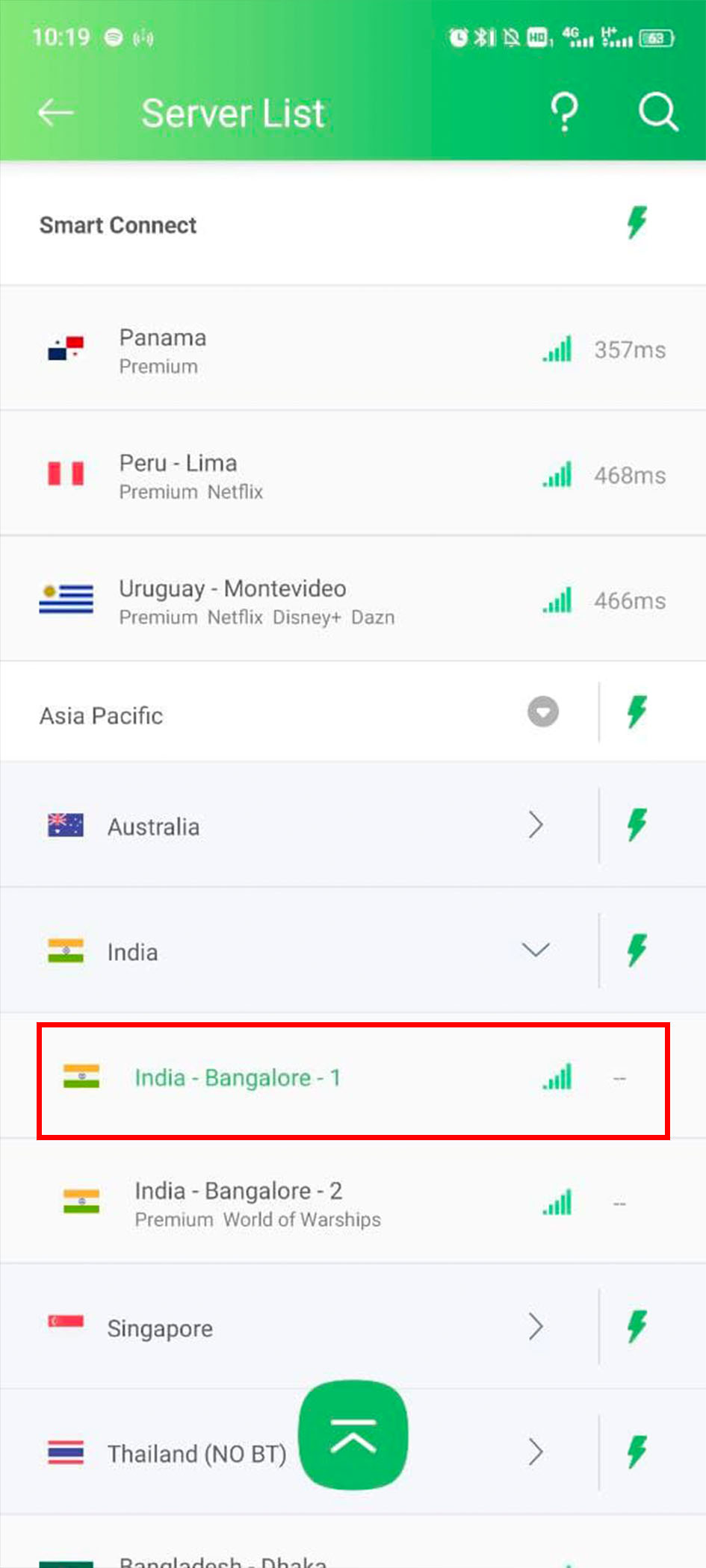Tap the green scroll-to-top button

(x=353, y=1435)
